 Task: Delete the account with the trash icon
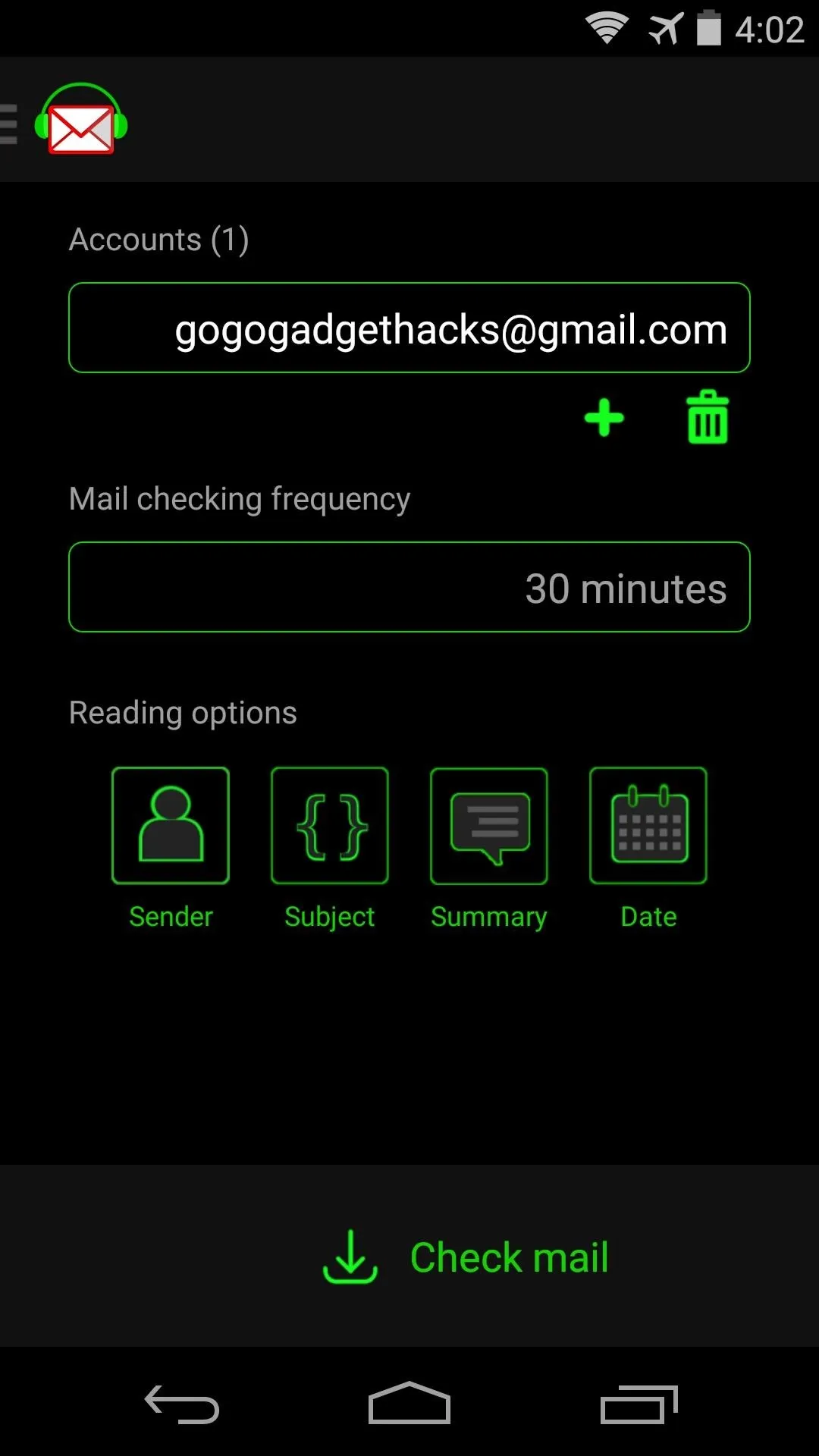(708, 417)
